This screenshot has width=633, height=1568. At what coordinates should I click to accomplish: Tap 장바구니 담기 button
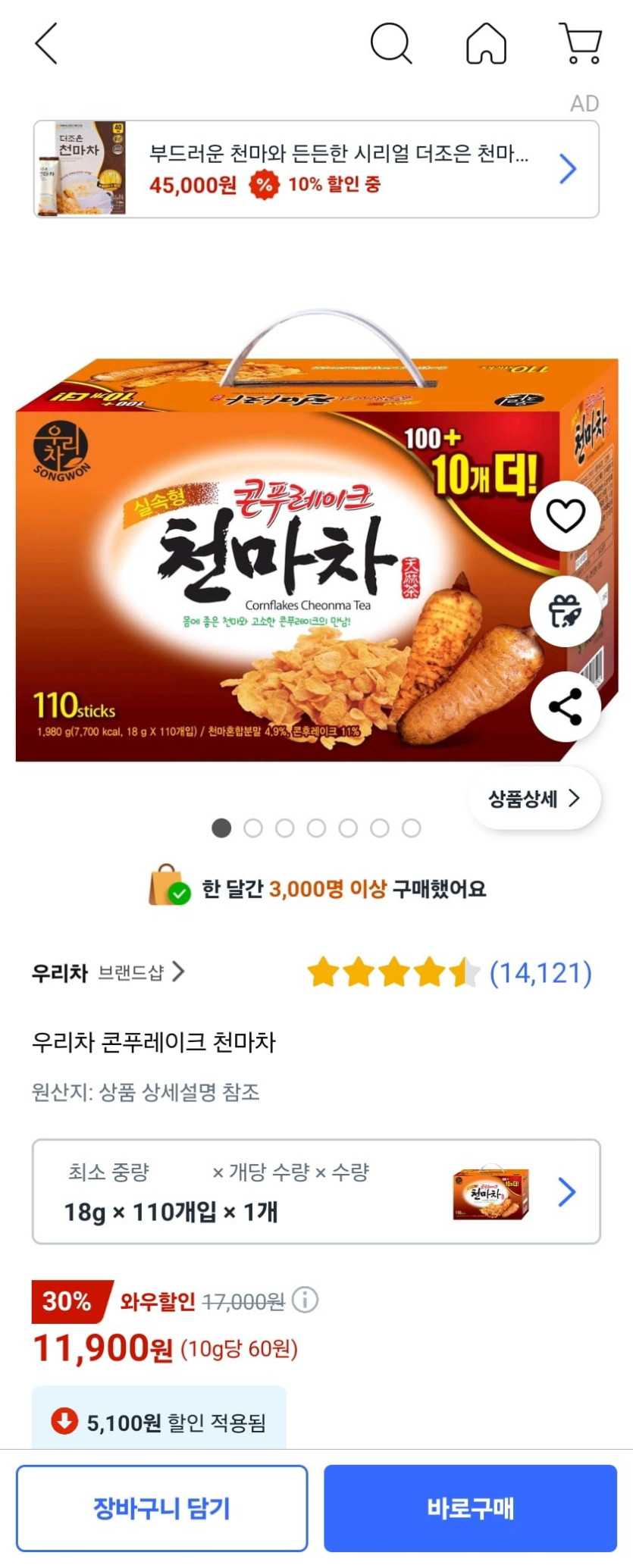(x=161, y=1508)
